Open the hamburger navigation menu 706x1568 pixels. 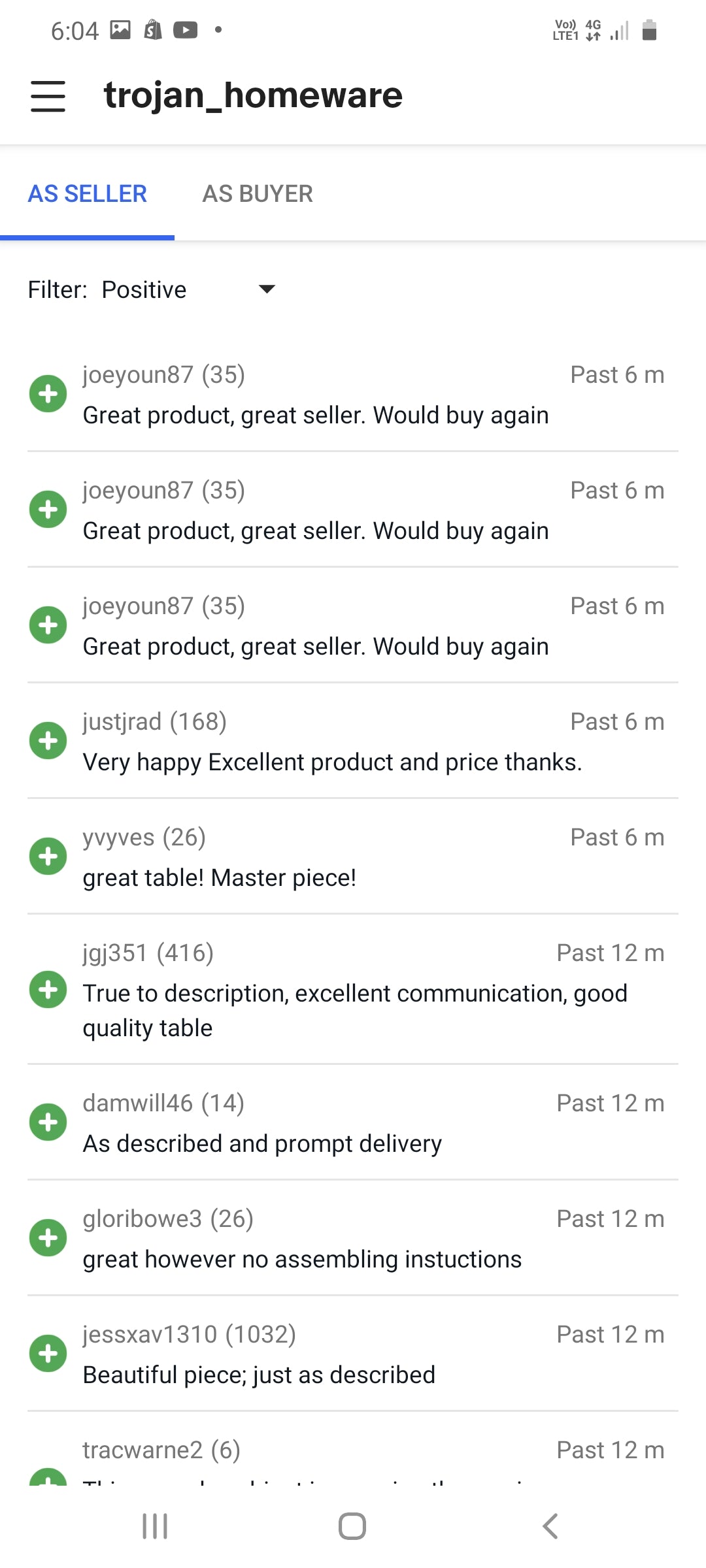(48, 96)
